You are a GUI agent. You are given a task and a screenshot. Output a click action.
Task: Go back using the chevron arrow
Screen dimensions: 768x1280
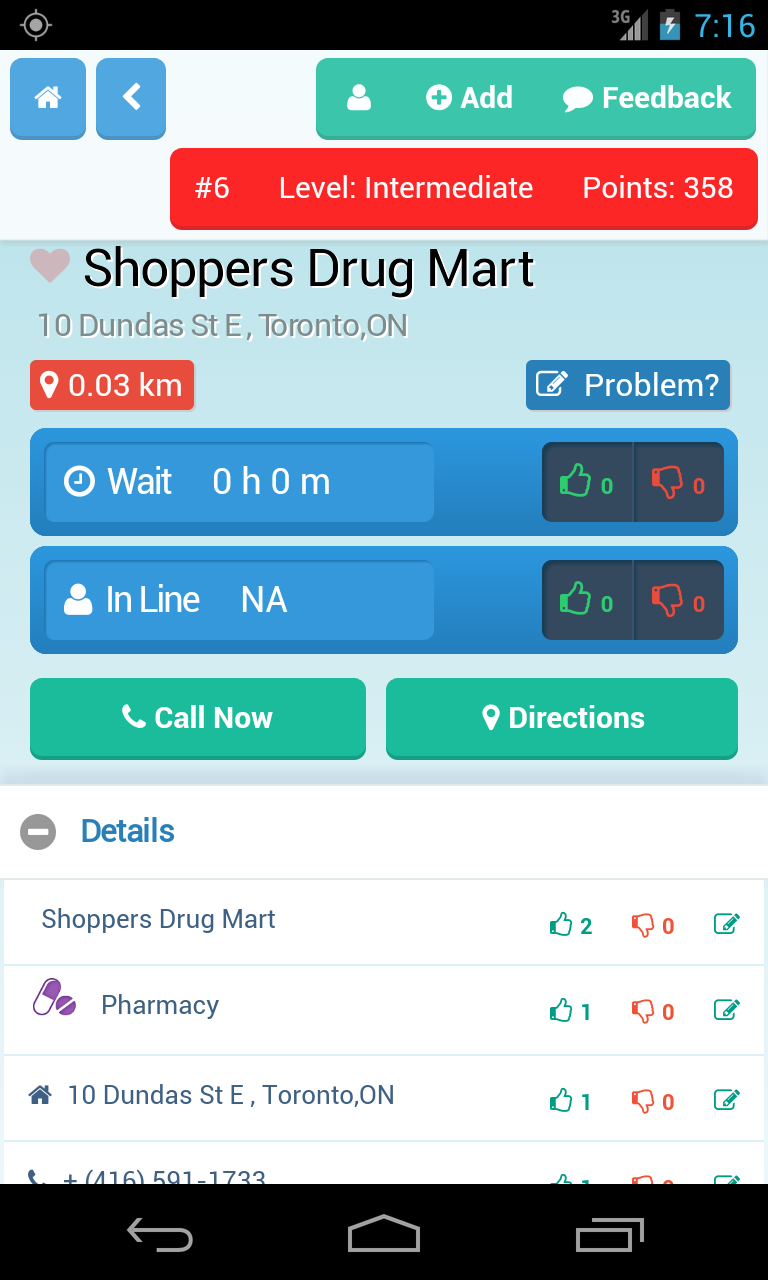click(131, 98)
